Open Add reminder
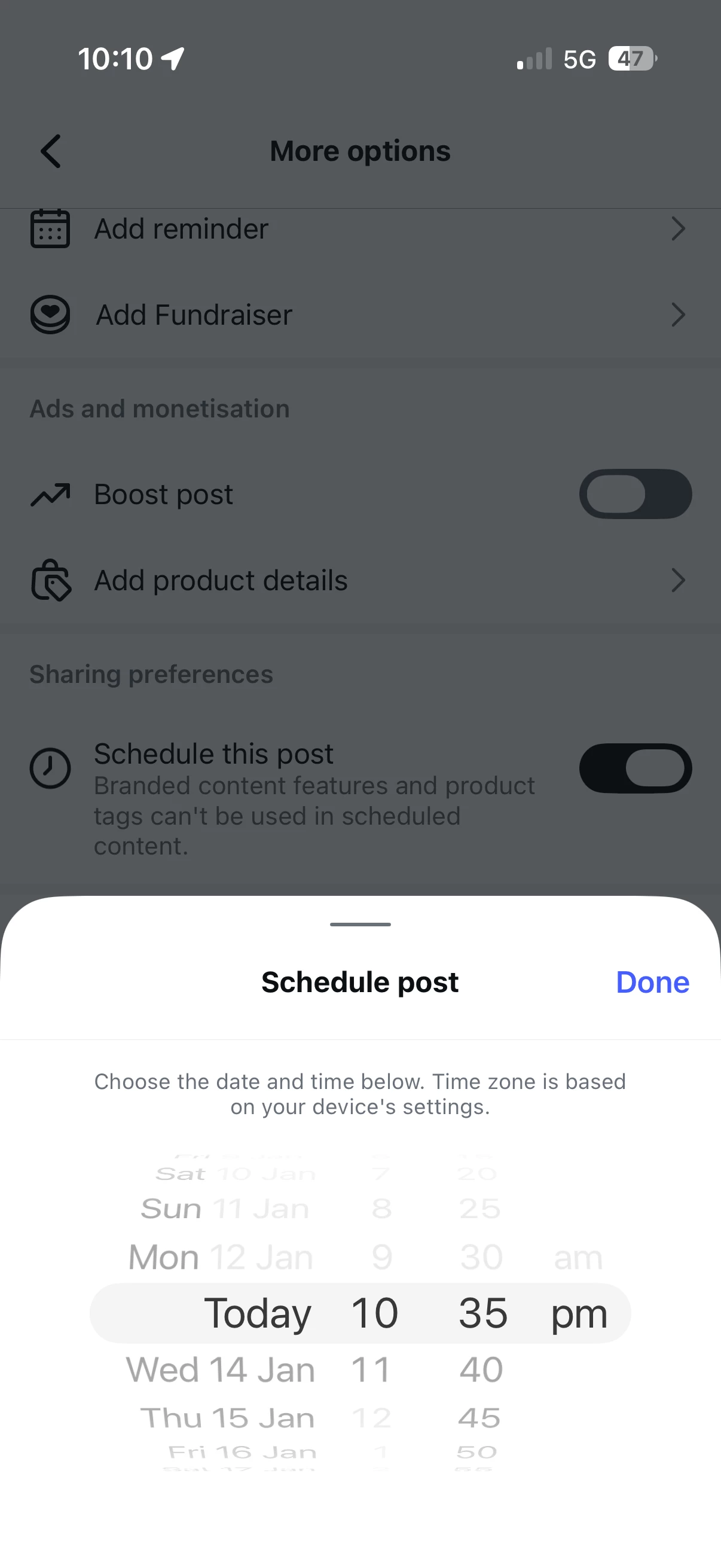 pyautogui.click(x=359, y=229)
